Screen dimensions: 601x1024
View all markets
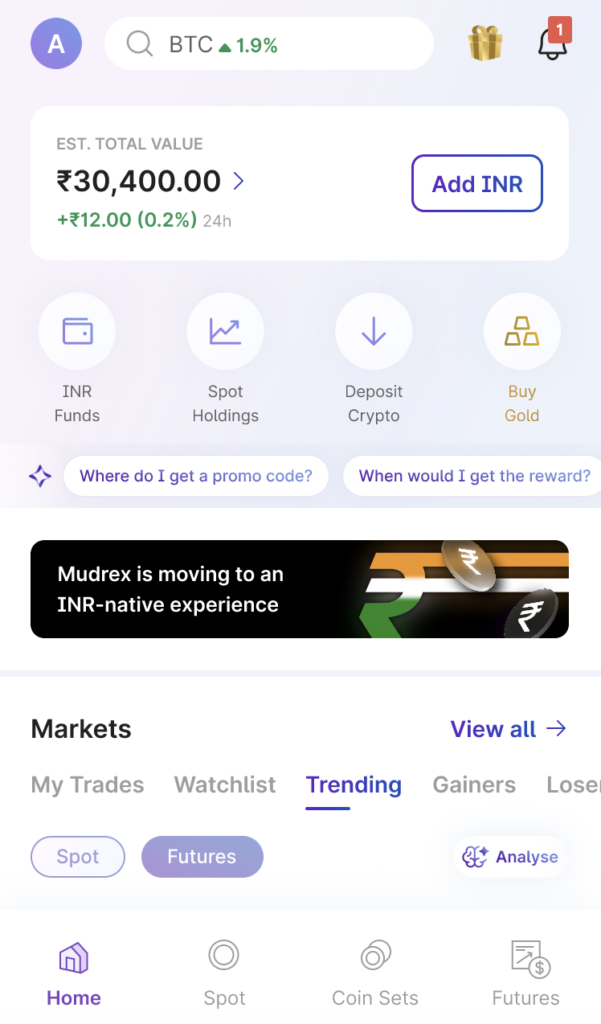tap(508, 729)
